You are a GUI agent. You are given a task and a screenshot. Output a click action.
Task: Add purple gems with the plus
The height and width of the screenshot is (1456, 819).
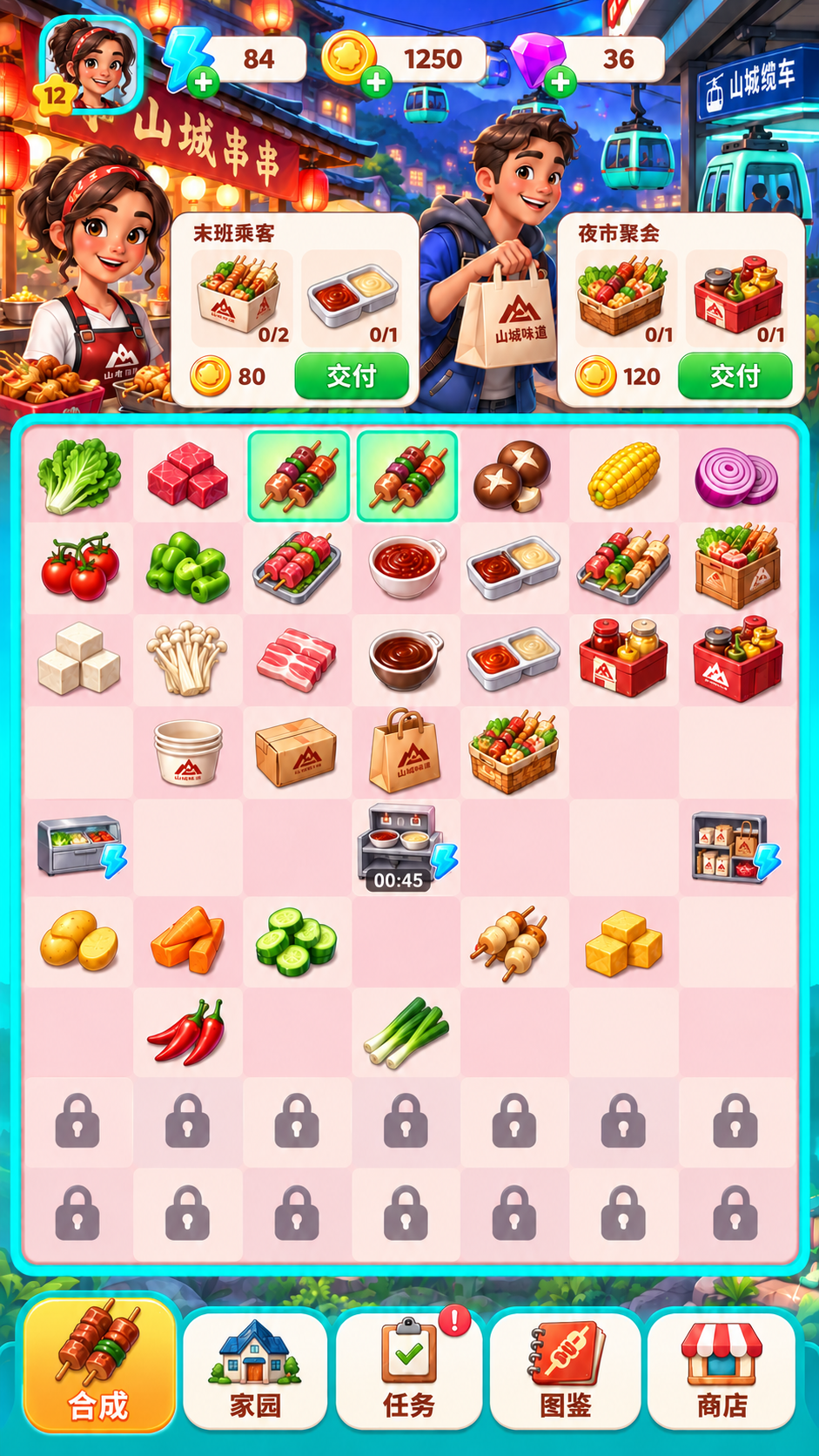click(561, 83)
